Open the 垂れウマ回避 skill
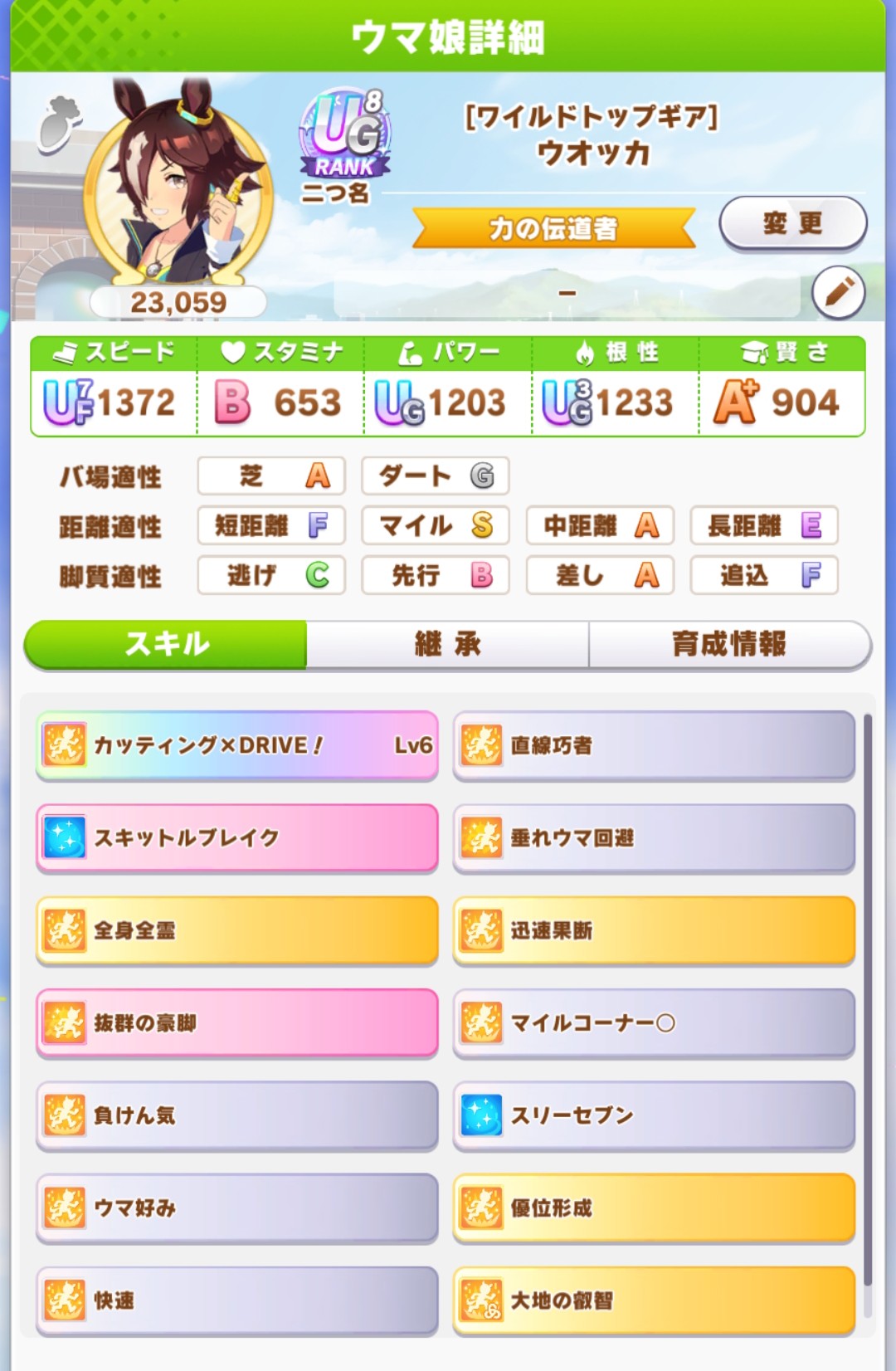Image resolution: width=896 pixels, height=1371 pixels. tap(654, 837)
